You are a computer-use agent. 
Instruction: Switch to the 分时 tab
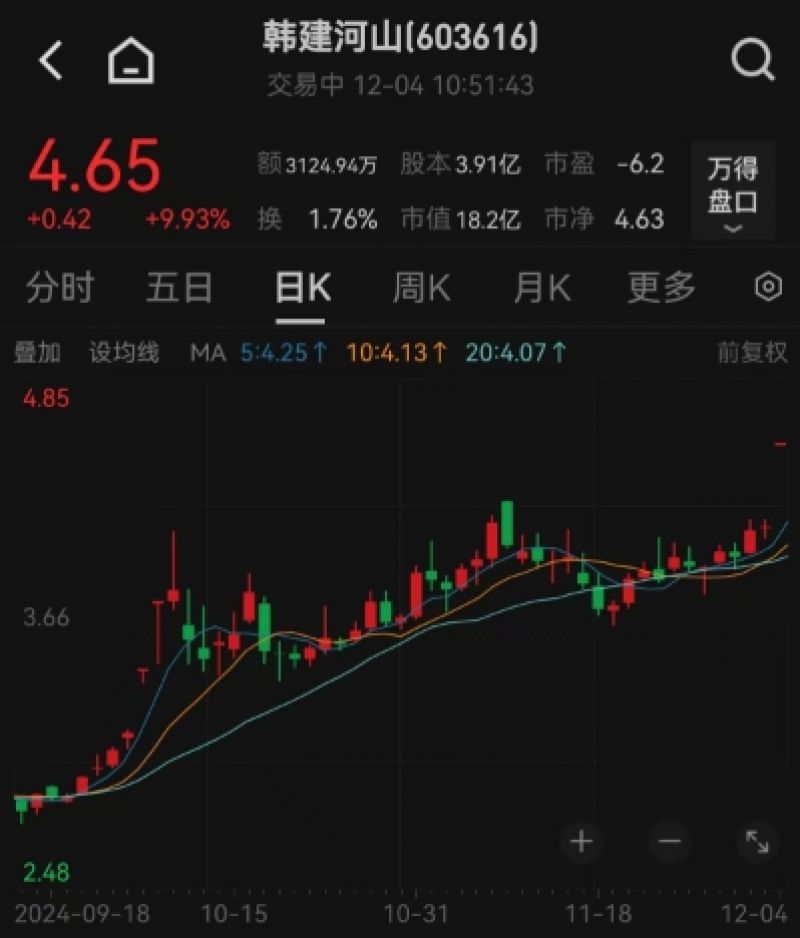click(x=59, y=288)
